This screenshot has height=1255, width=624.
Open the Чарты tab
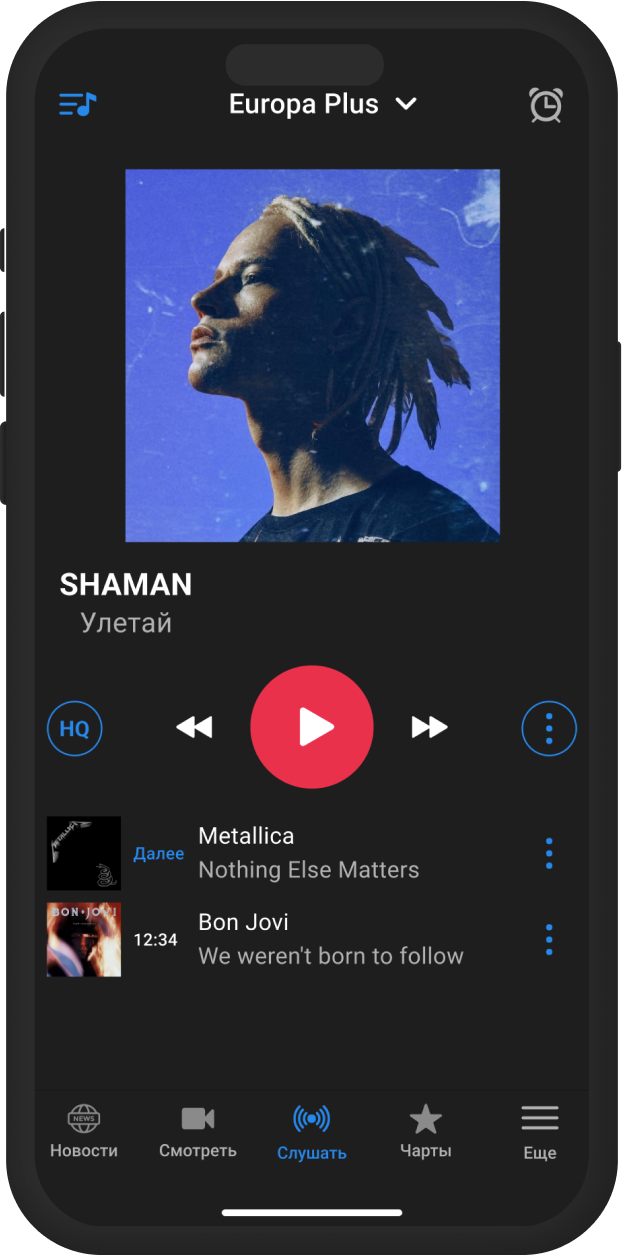tap(426, 1132)
